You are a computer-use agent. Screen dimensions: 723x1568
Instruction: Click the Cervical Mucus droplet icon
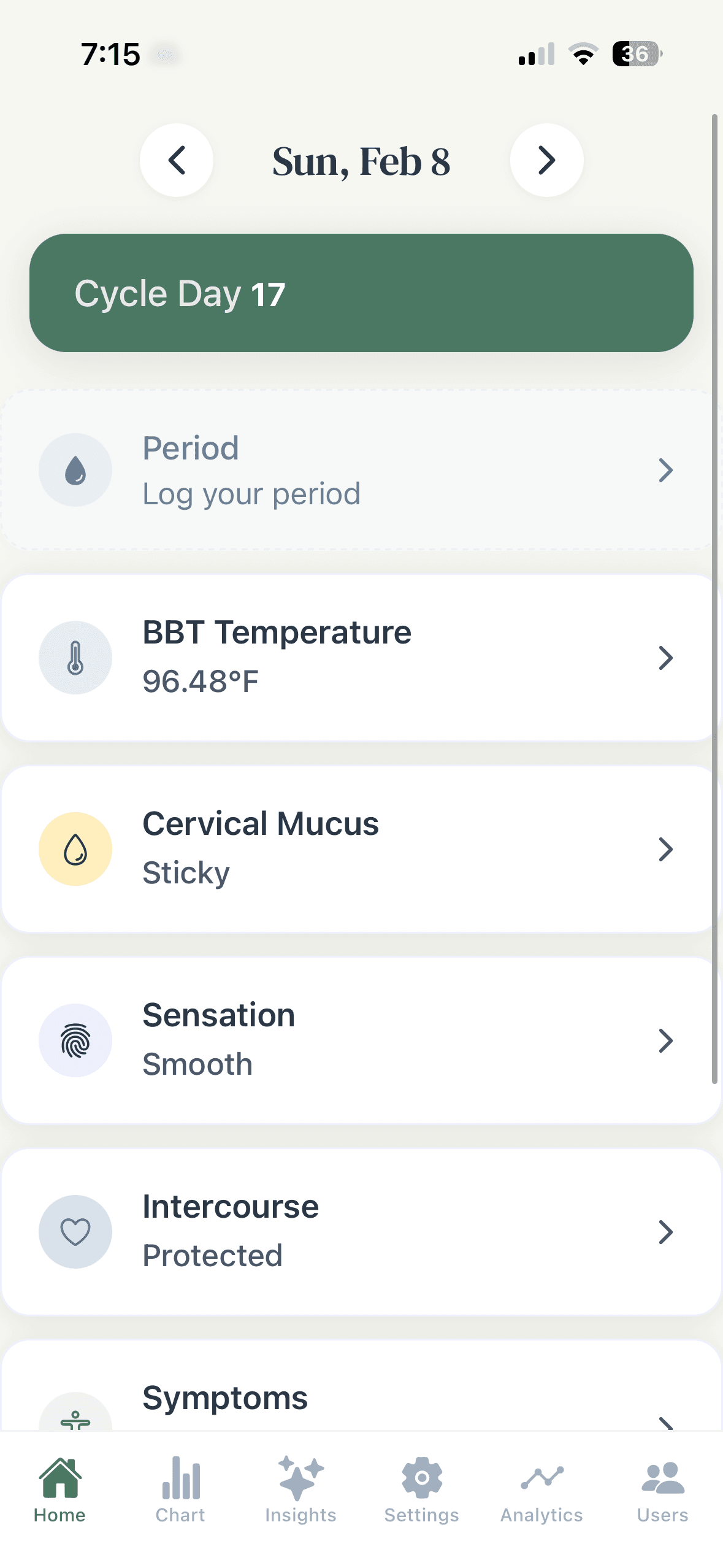(x=75, y=848)
